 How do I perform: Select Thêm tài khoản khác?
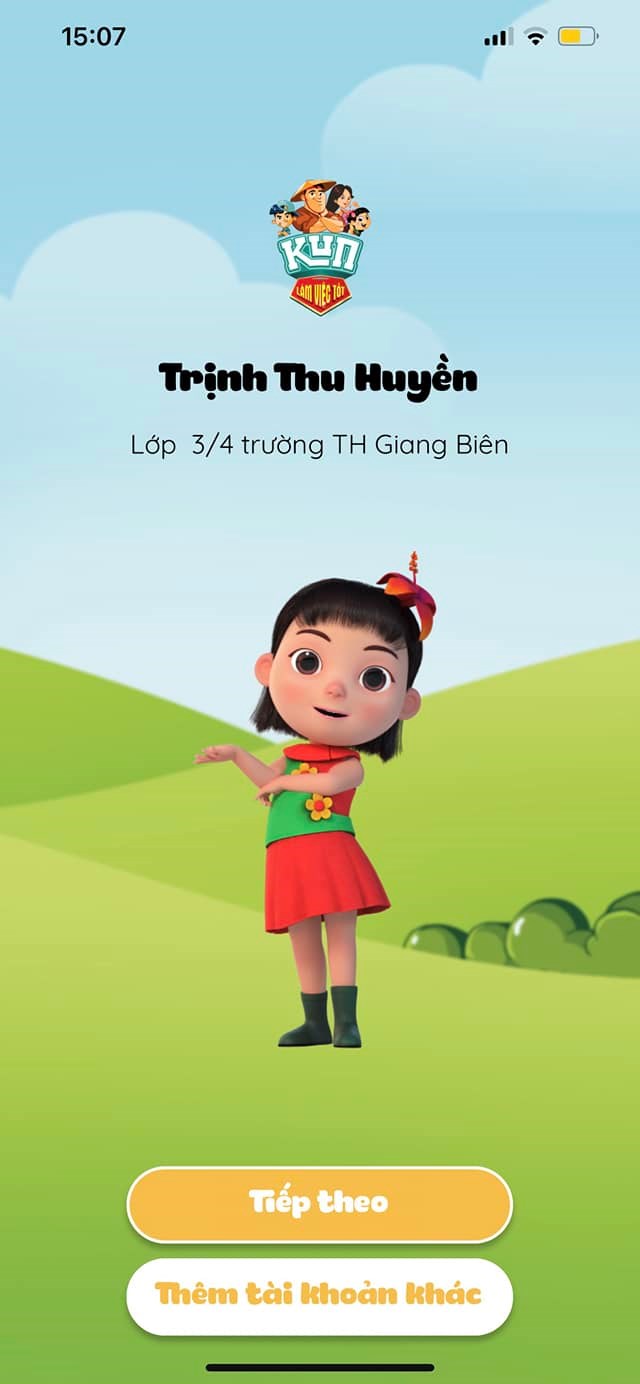coord(319,1296)
